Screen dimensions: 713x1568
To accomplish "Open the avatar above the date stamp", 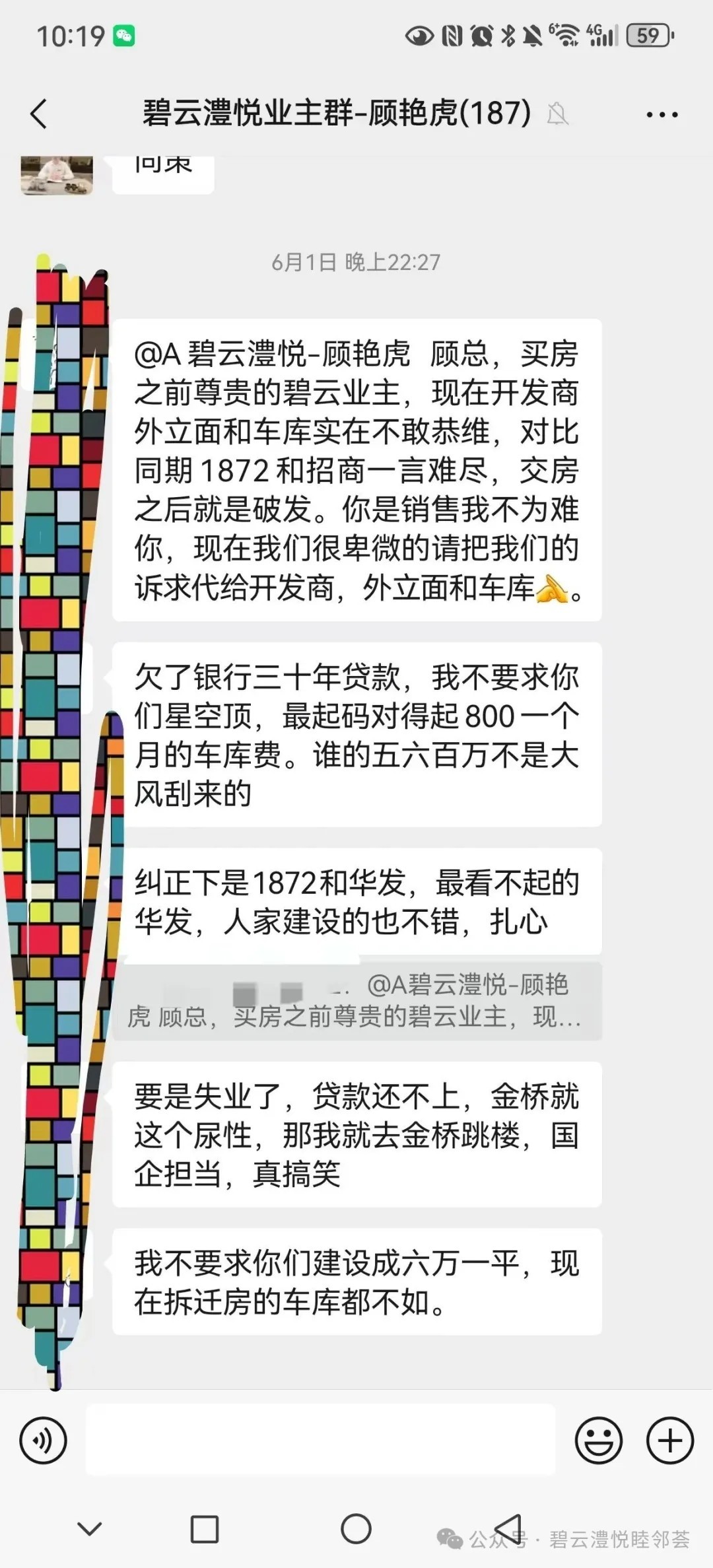I will point(57,175).
